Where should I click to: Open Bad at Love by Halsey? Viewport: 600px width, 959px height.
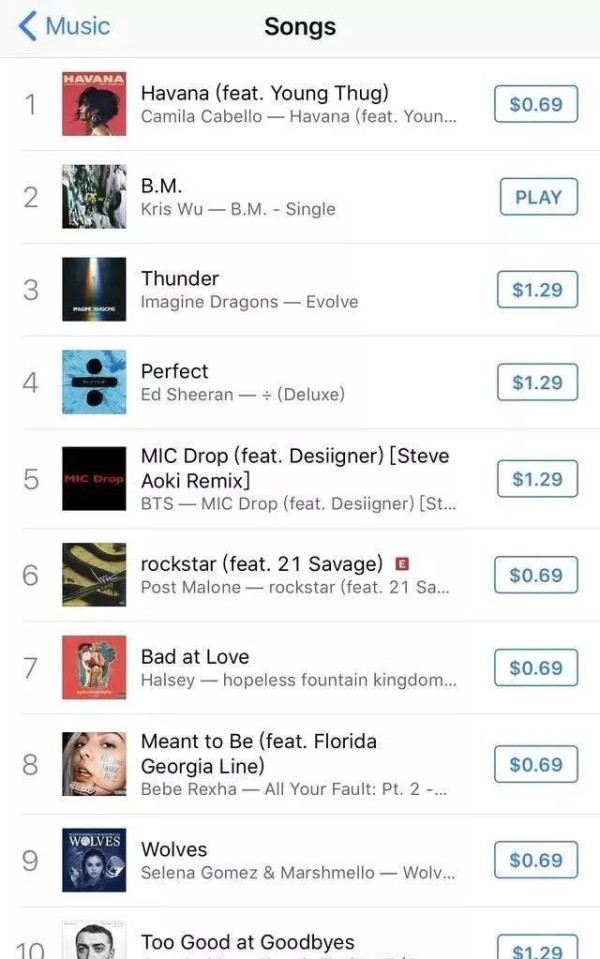pyautogui.click(x=297, y=668)
